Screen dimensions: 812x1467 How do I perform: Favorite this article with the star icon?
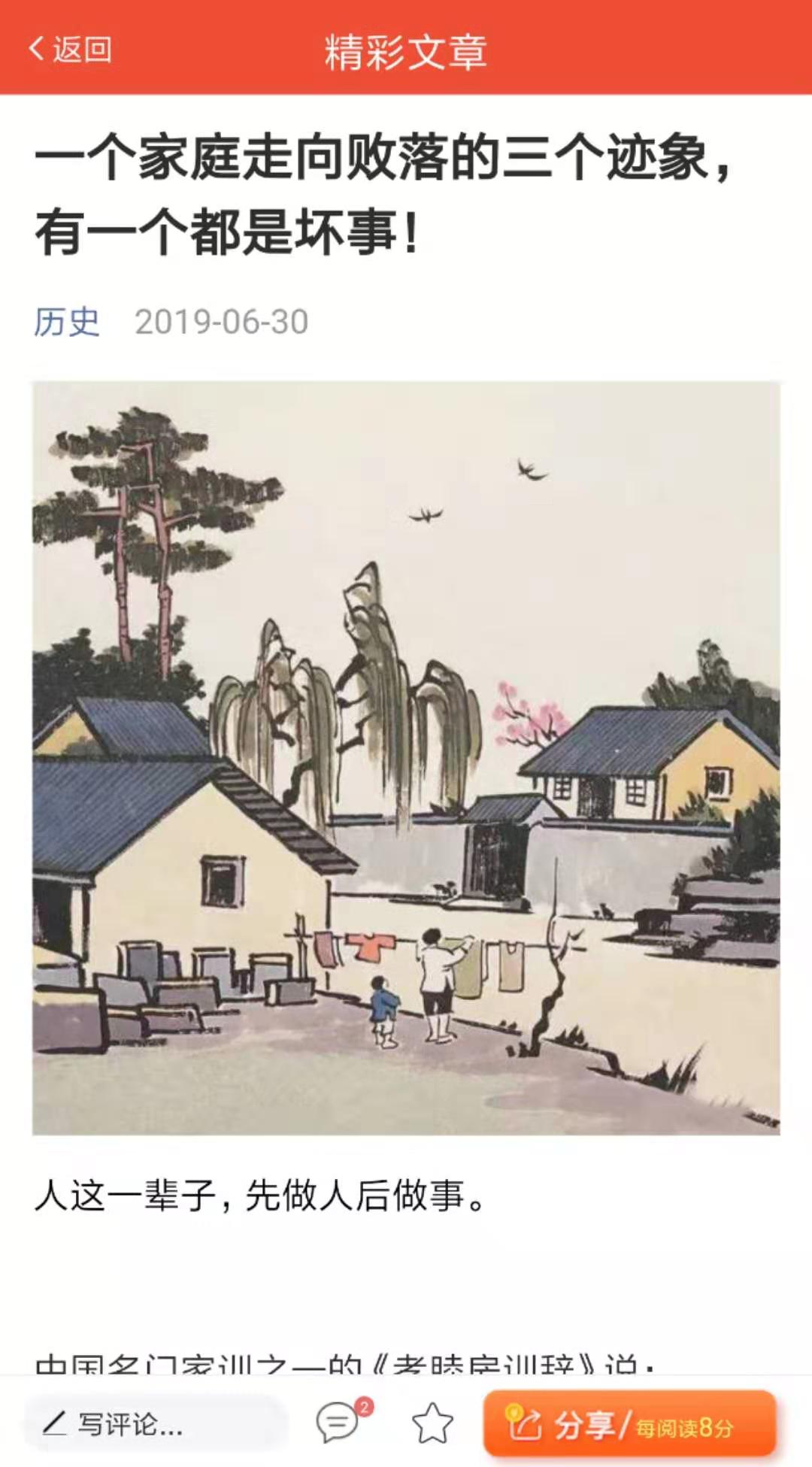coord(433,1423)
